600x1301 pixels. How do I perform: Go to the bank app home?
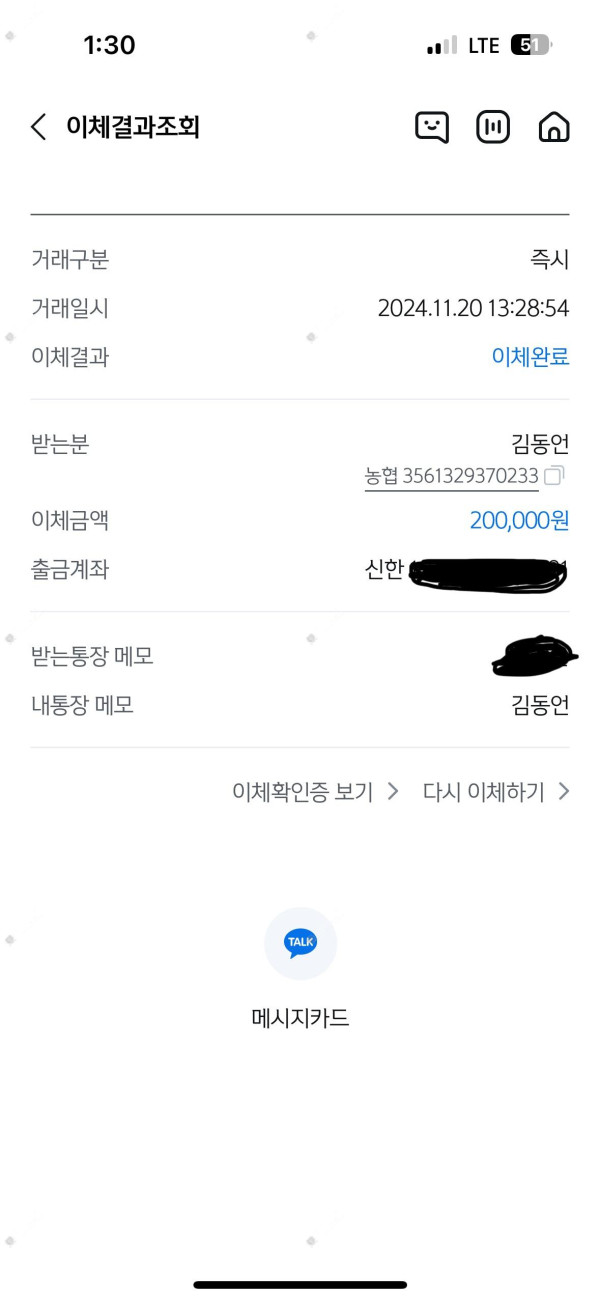[554, 127]
